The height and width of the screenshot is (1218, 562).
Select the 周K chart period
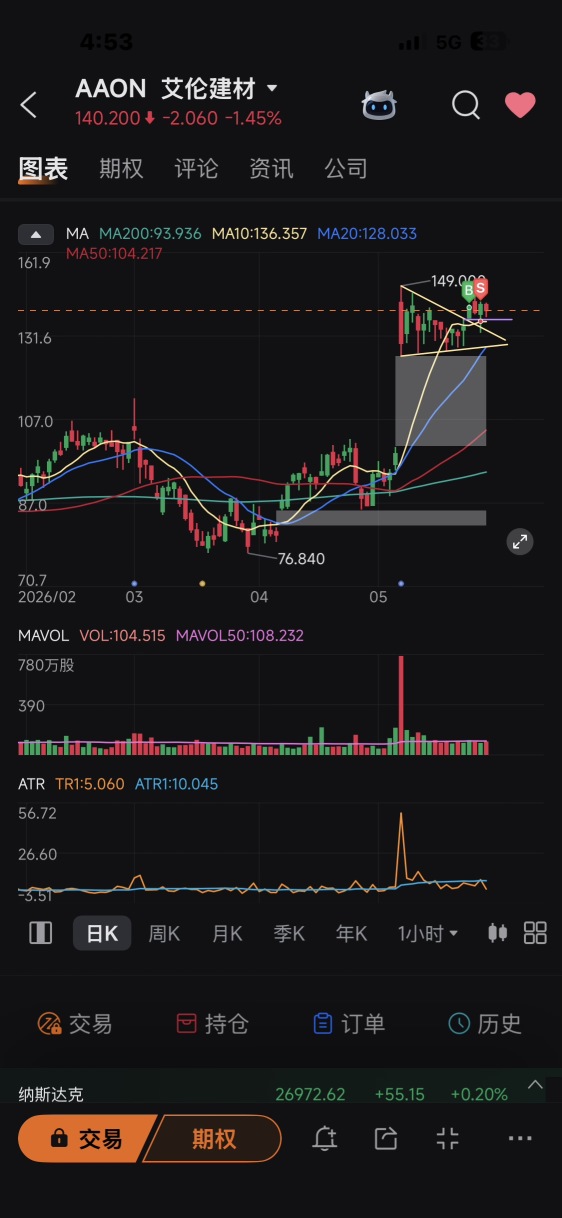click(164, 934)
